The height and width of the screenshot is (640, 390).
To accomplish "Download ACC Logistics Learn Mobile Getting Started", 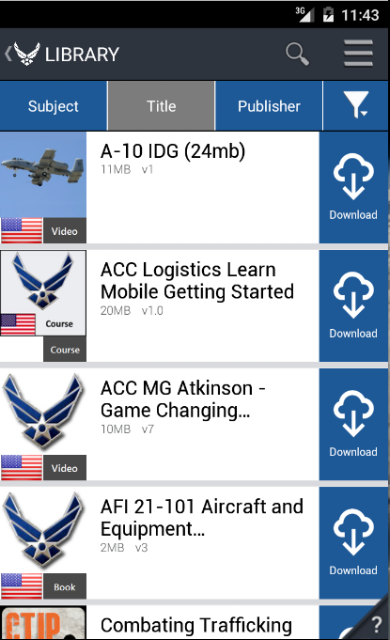I will (x=353, y=306).
